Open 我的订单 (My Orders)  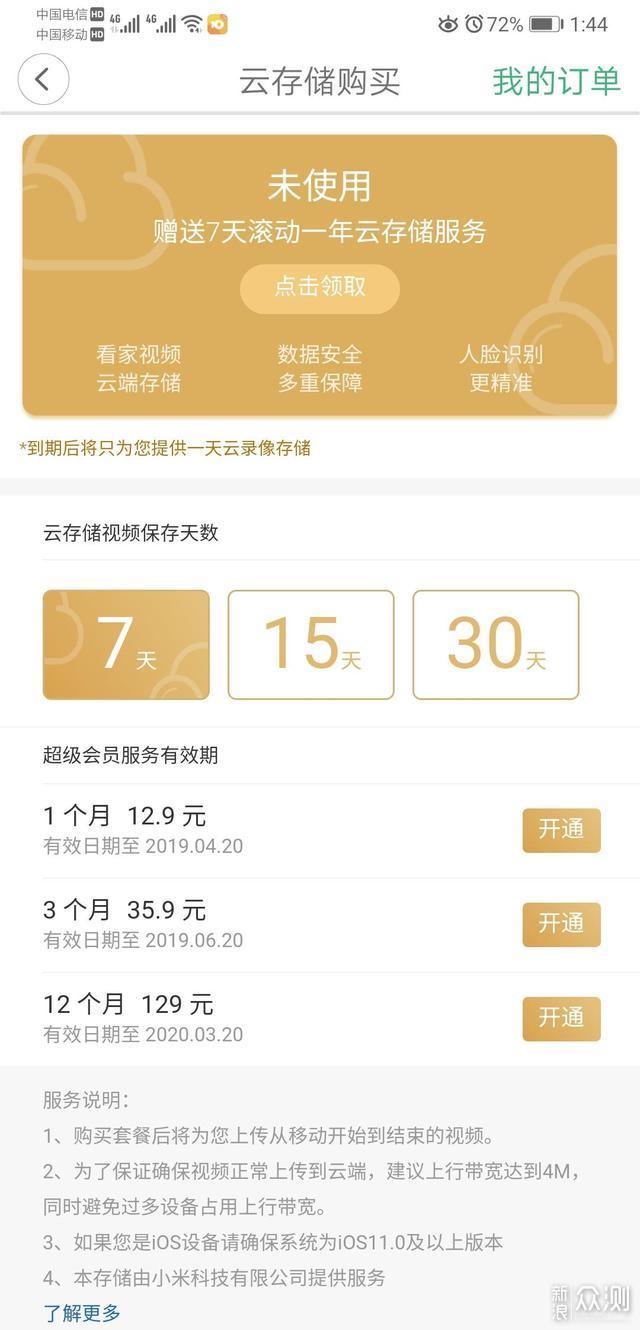(556, 81)
